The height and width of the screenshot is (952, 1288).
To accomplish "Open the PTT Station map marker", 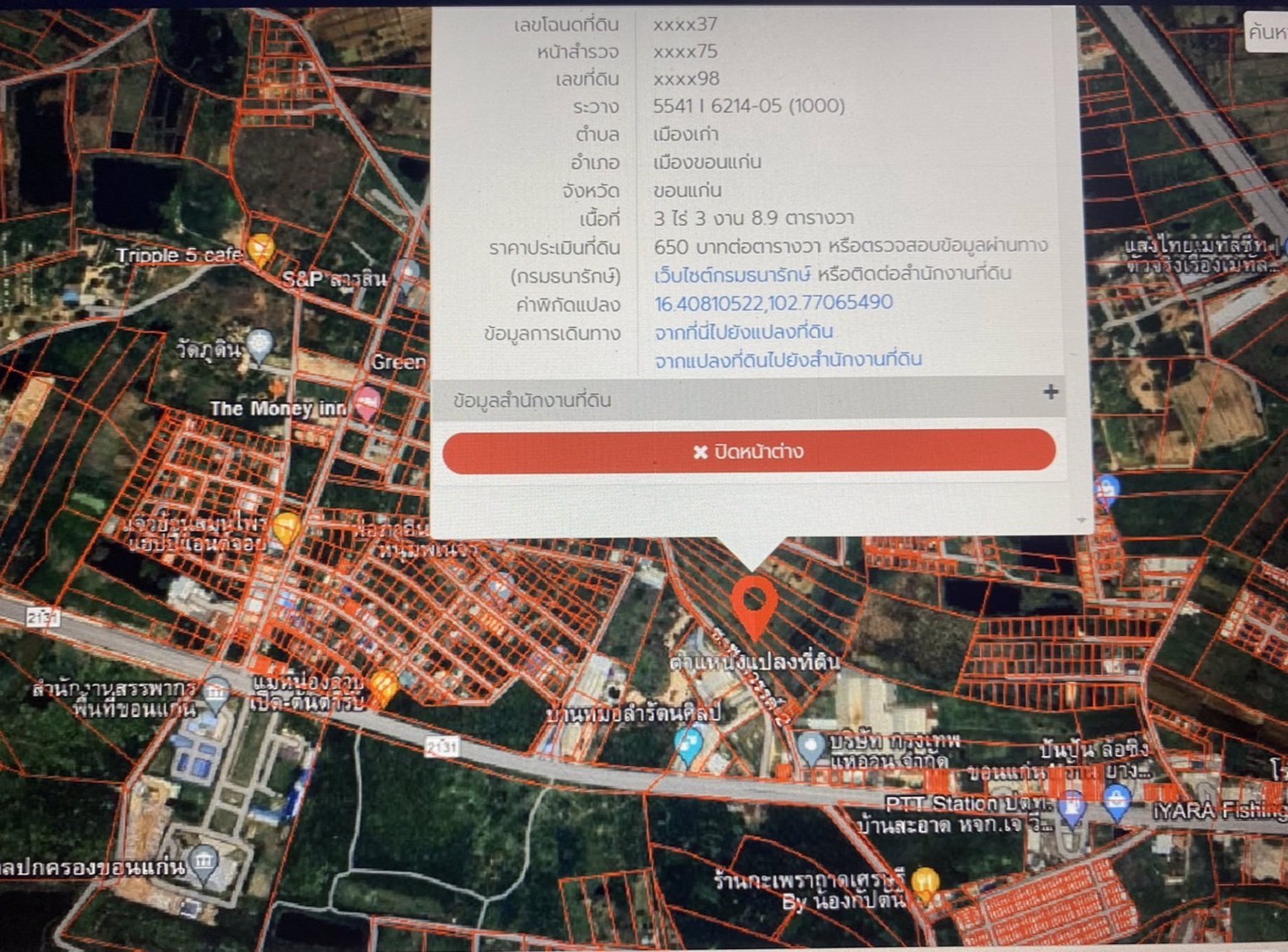I will pos(1071,806).
